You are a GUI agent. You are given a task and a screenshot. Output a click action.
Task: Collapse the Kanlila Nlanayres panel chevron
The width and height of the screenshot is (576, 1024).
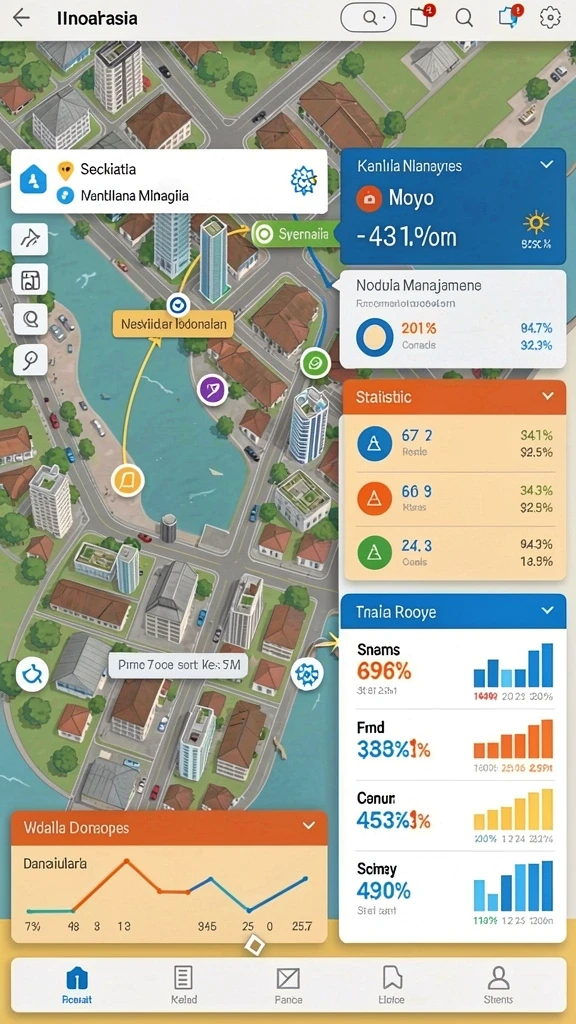click(x=547, y=165)
